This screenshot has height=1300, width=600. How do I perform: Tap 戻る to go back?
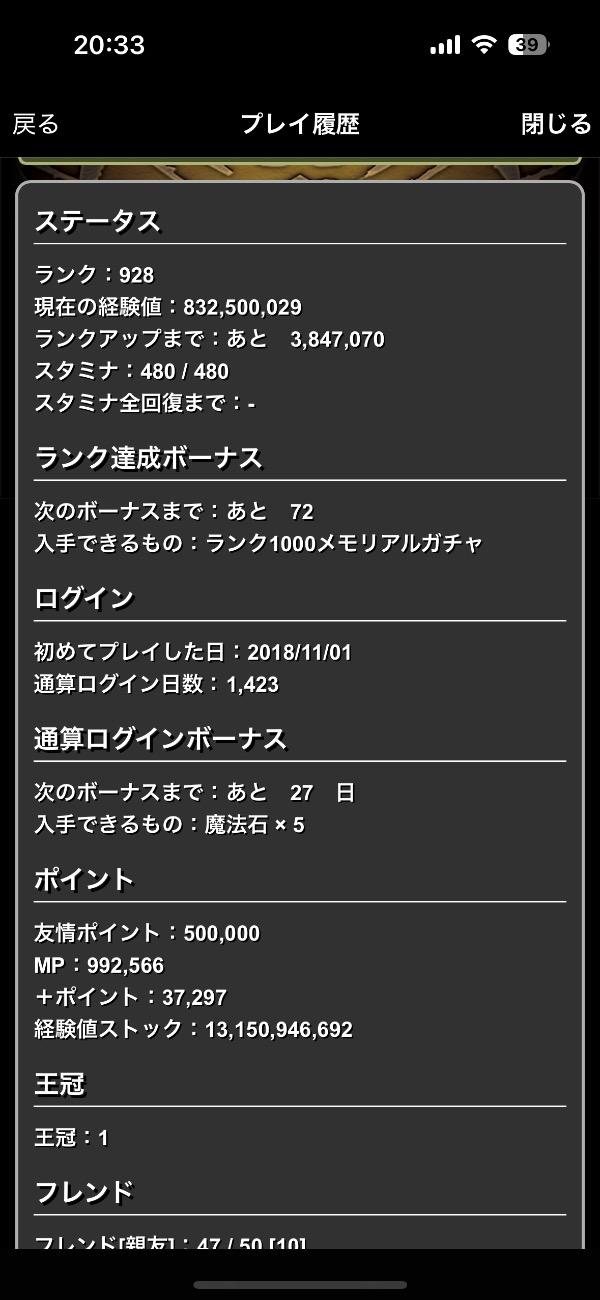[36, 124]
